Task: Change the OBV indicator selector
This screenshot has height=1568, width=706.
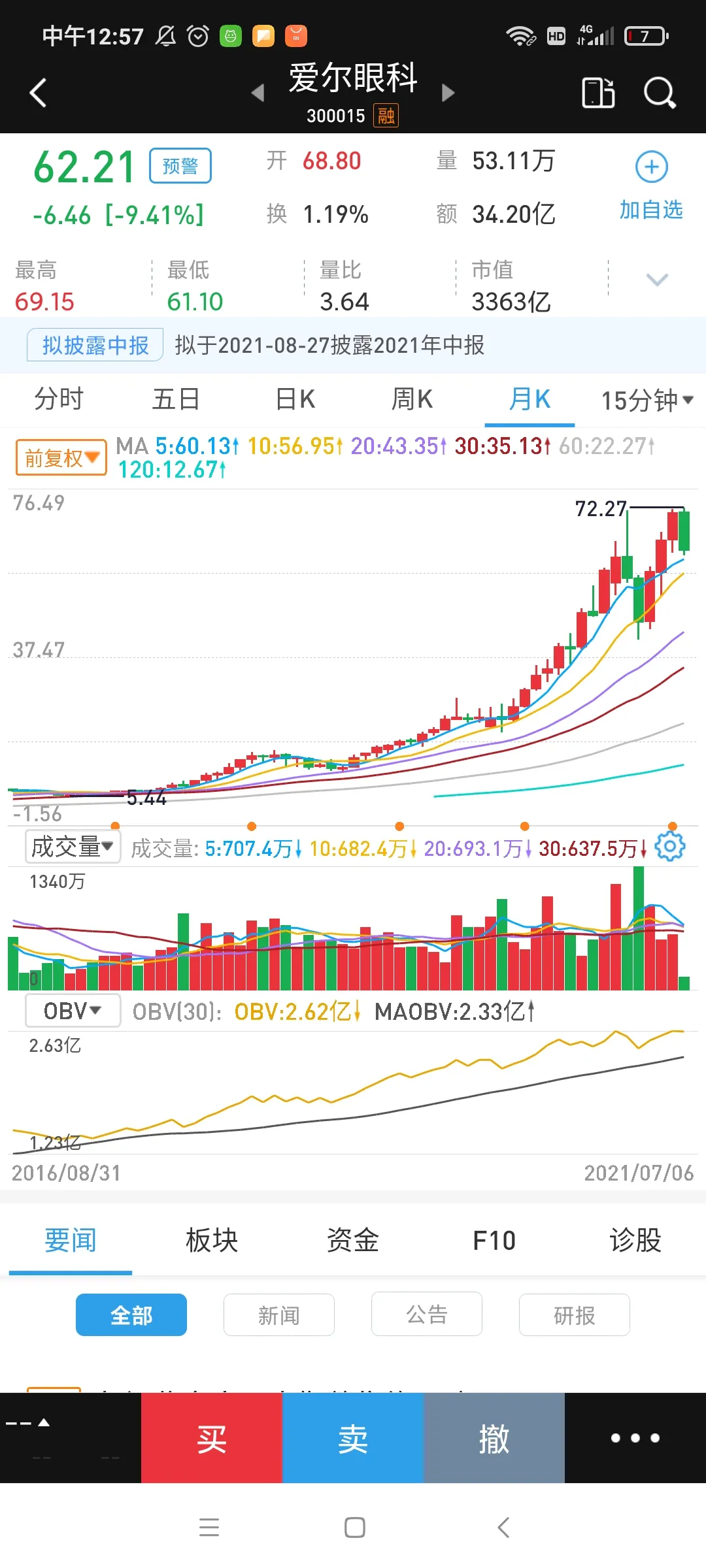Action: tap(73, 1011)
